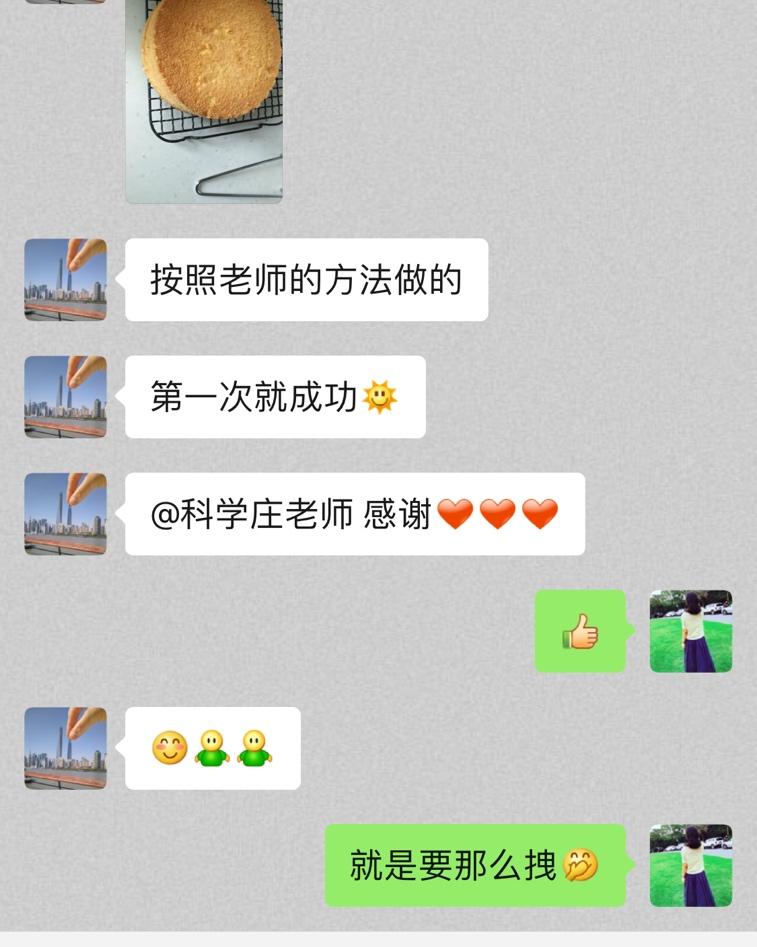Tap the second green hug emoji
This screenshot has width=757, height=947.
click(x=256, y=750)
